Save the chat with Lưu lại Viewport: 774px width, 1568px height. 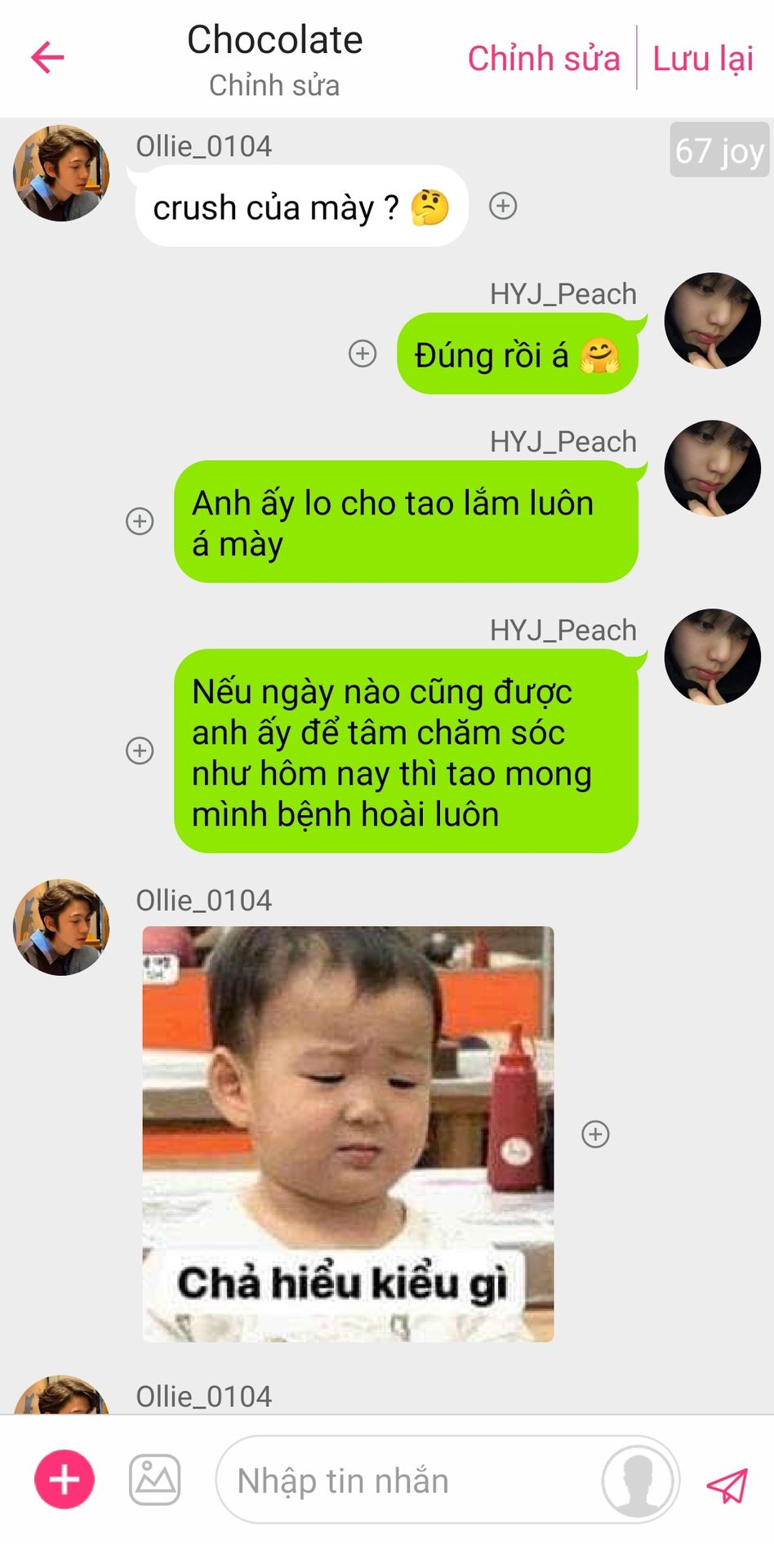(x=703, y=59)
